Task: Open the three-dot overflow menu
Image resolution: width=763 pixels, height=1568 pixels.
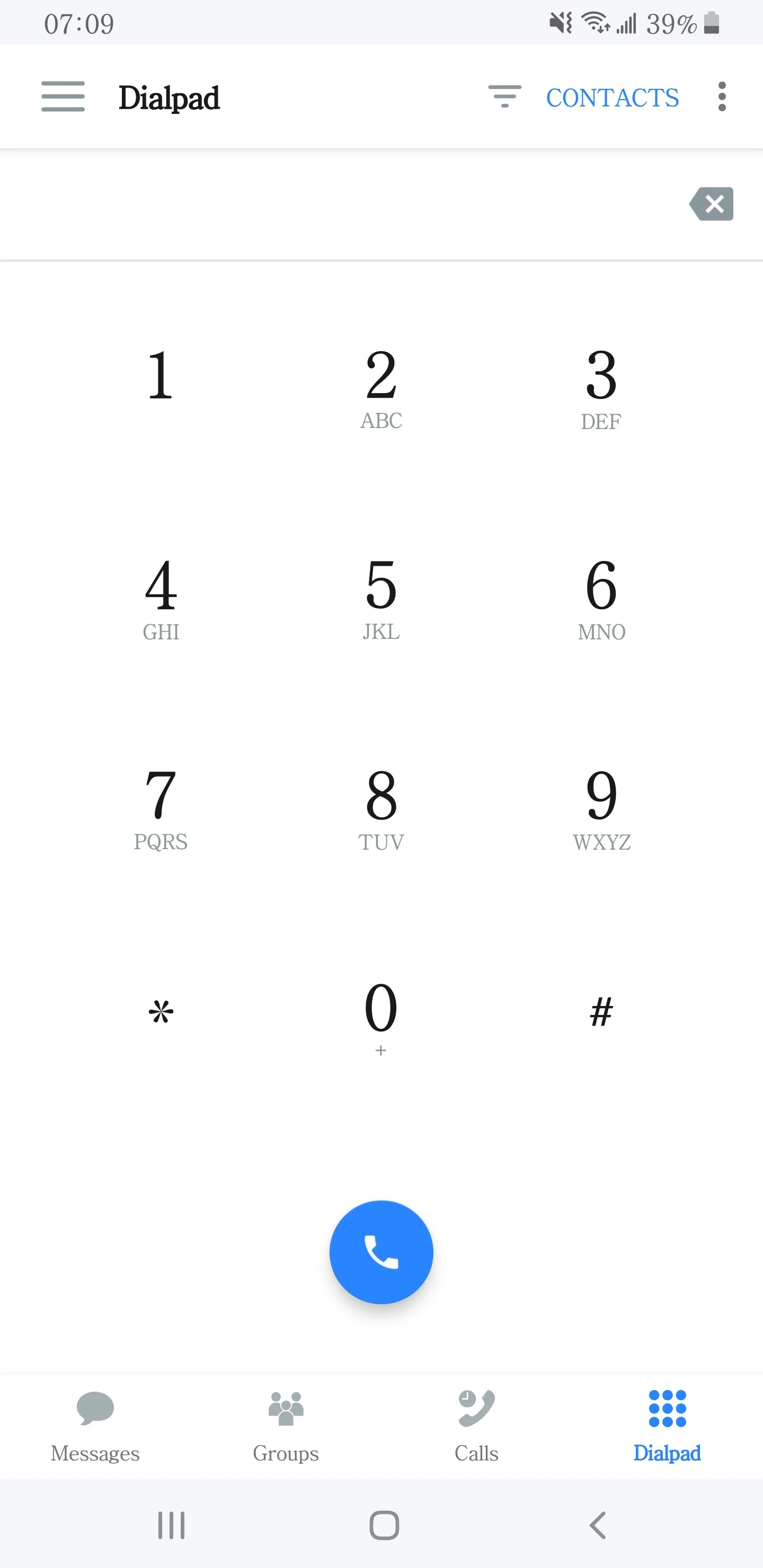Action: (722, 96)
